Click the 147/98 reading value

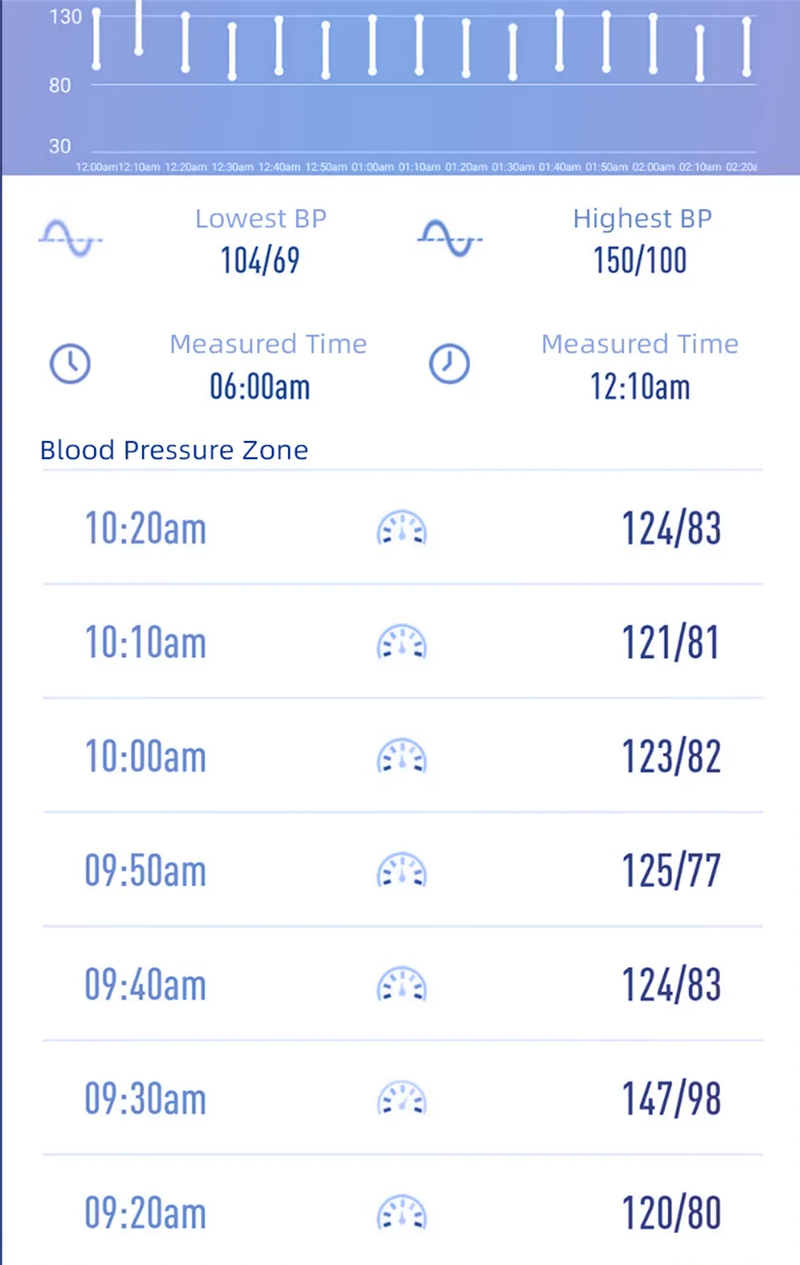point(669,1099)
